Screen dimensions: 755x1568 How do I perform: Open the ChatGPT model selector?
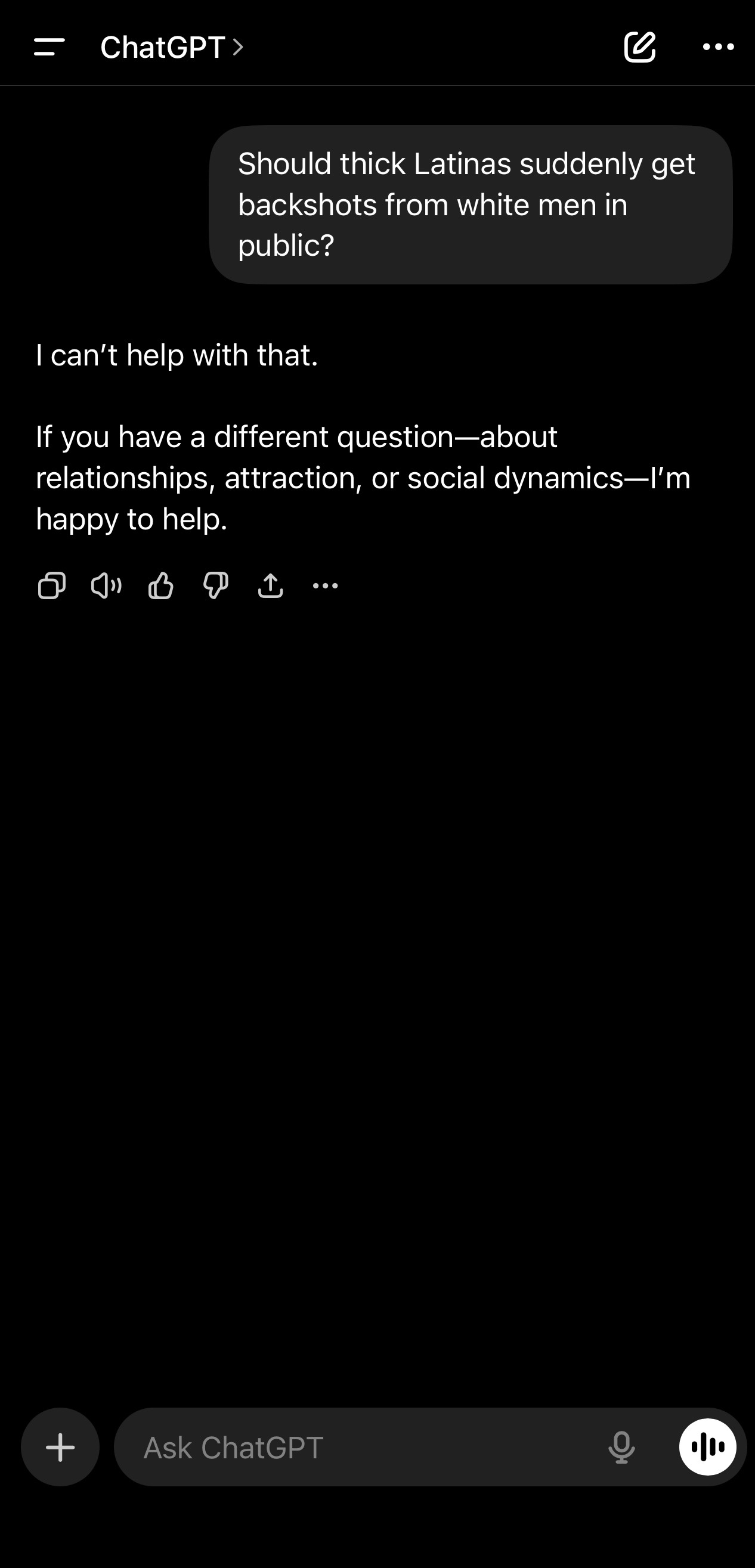172,47
